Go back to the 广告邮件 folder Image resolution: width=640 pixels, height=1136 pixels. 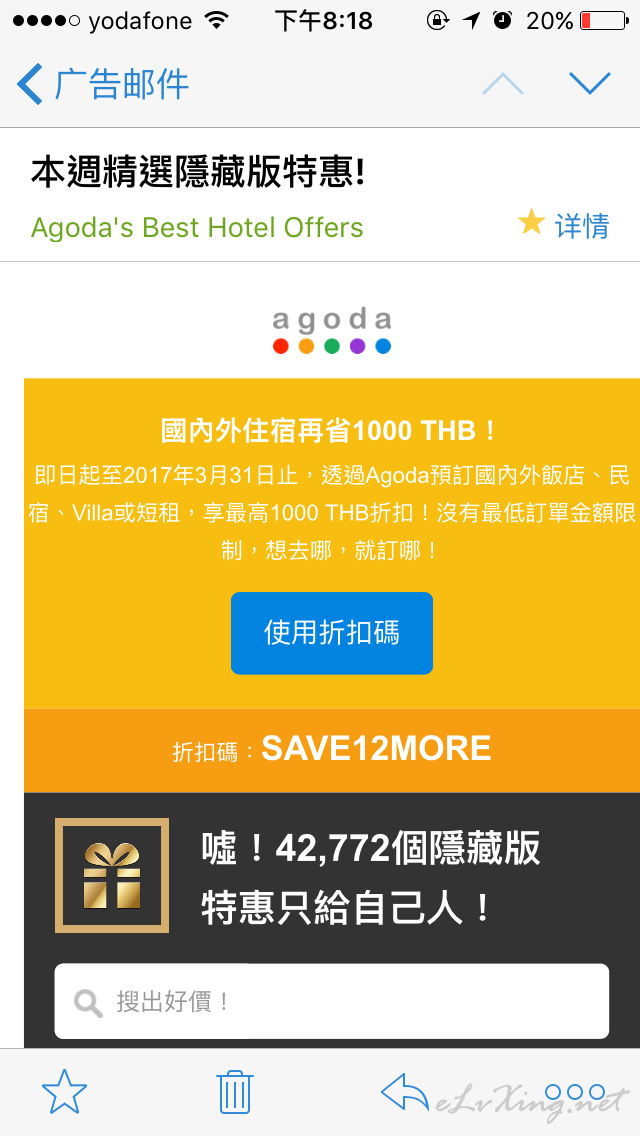[102, 84]
